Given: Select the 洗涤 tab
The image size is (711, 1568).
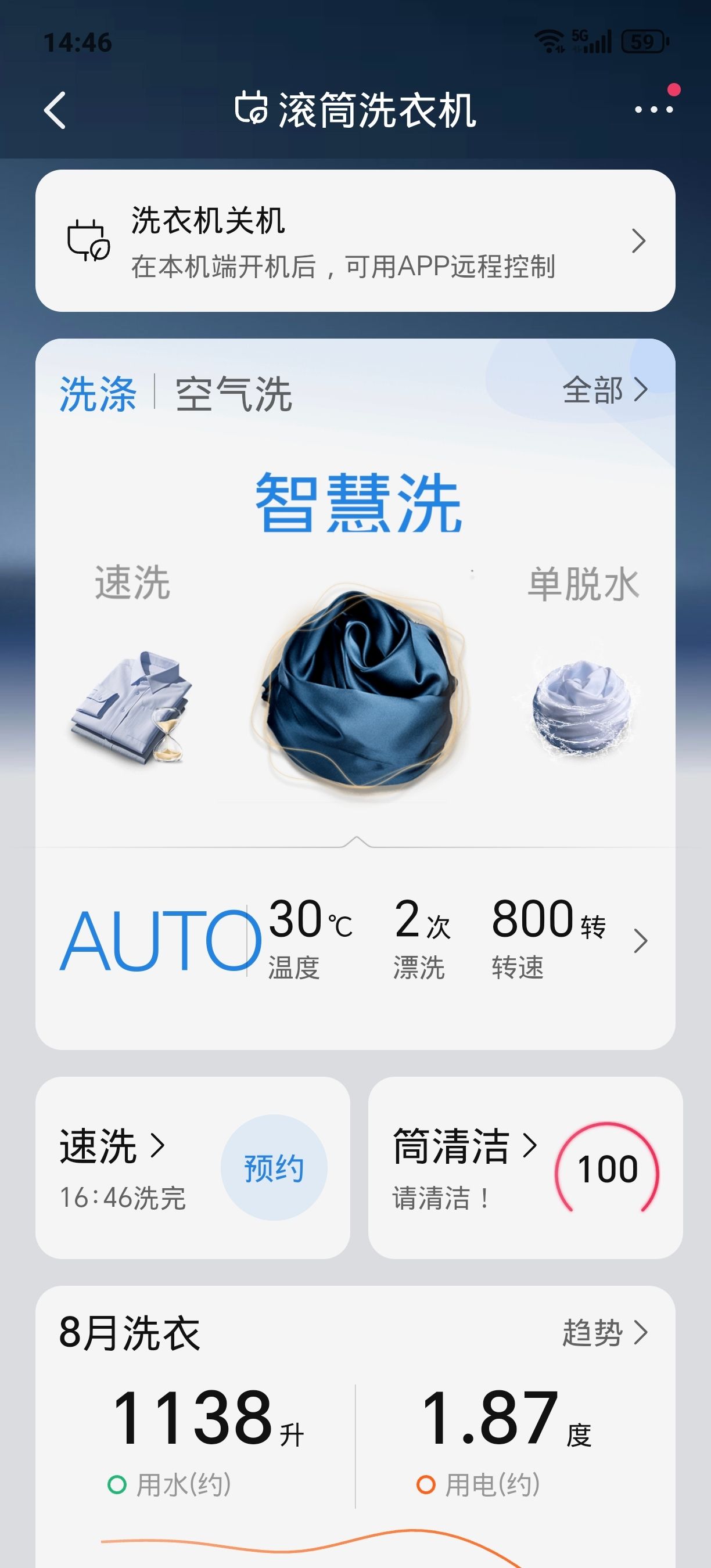Looking at the screenshot, I should [98, 394].
